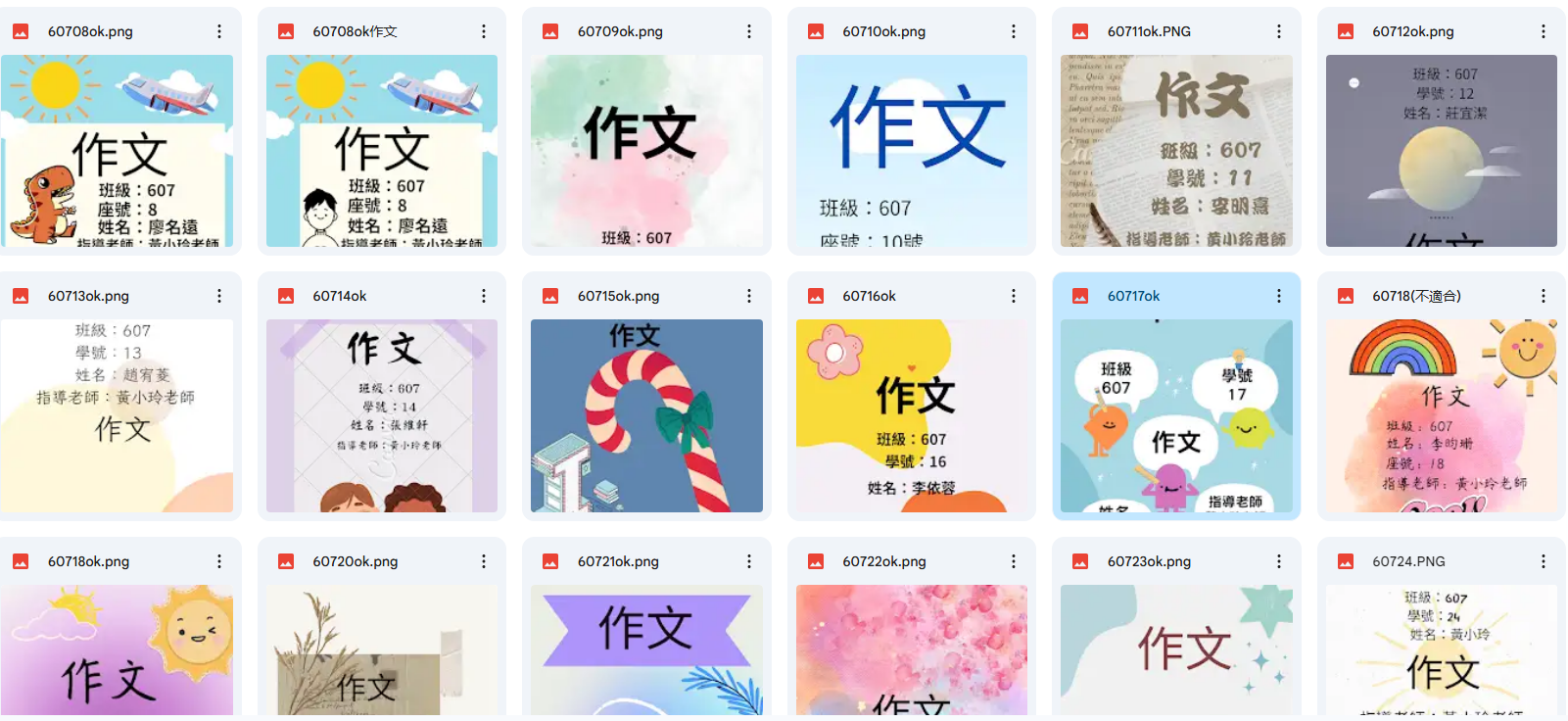Screen dimensions: 1568x721
Task: Open the 60721ok.png file tile
Action: coord(646,649)
